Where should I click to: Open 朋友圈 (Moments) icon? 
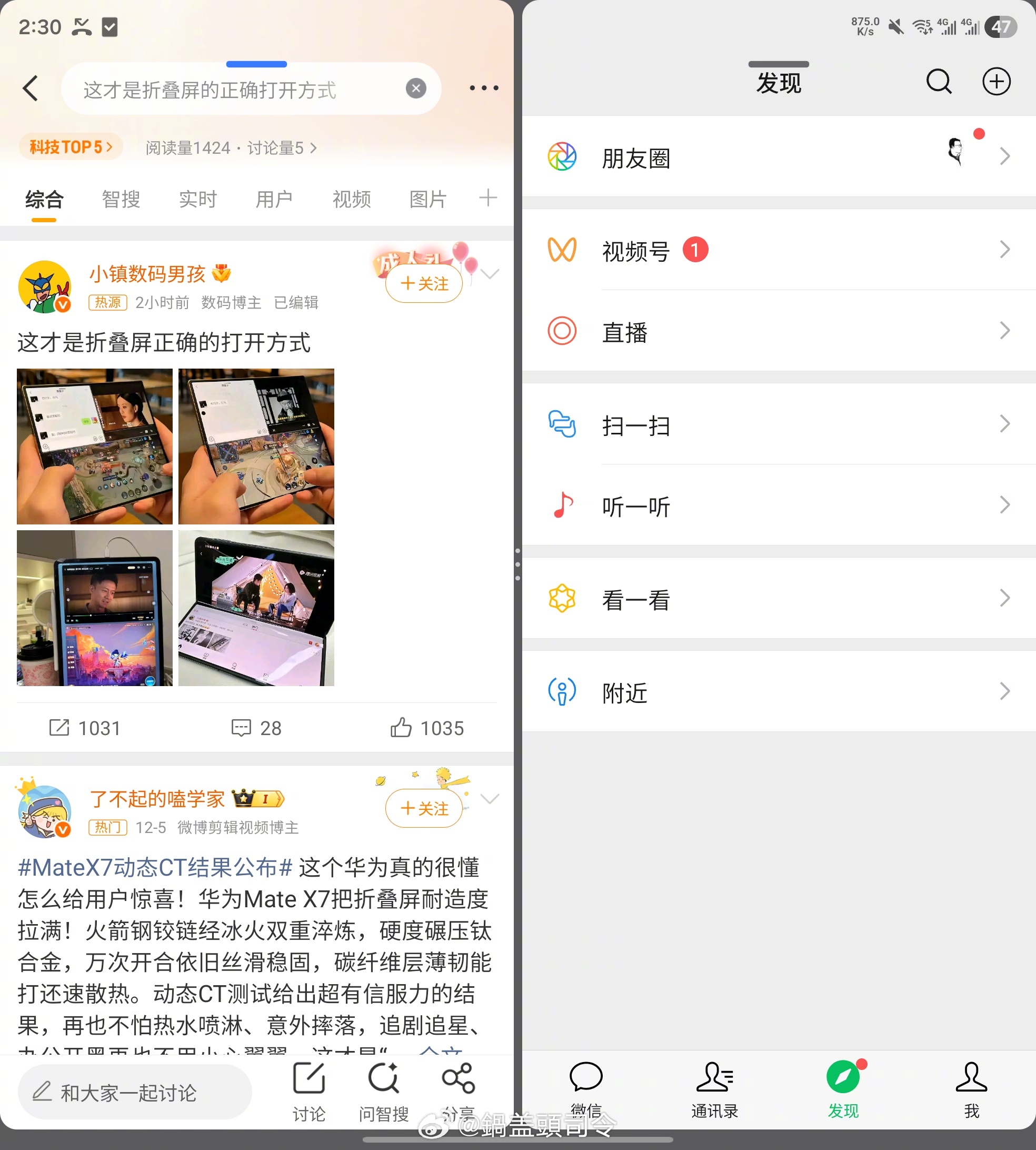pos(562,156)
